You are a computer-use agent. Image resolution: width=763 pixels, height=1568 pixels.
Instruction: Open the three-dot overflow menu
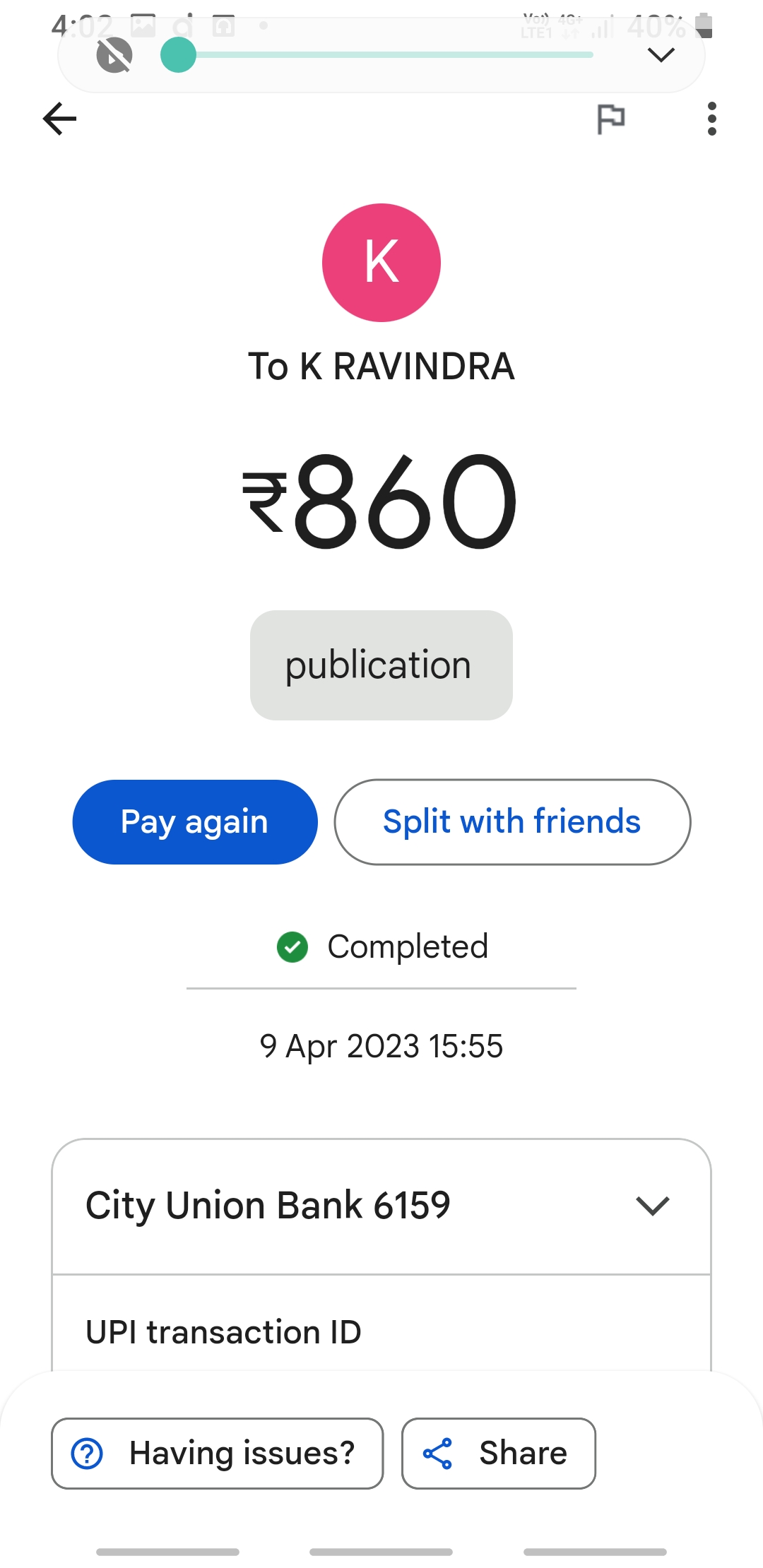tap(711, 118)
